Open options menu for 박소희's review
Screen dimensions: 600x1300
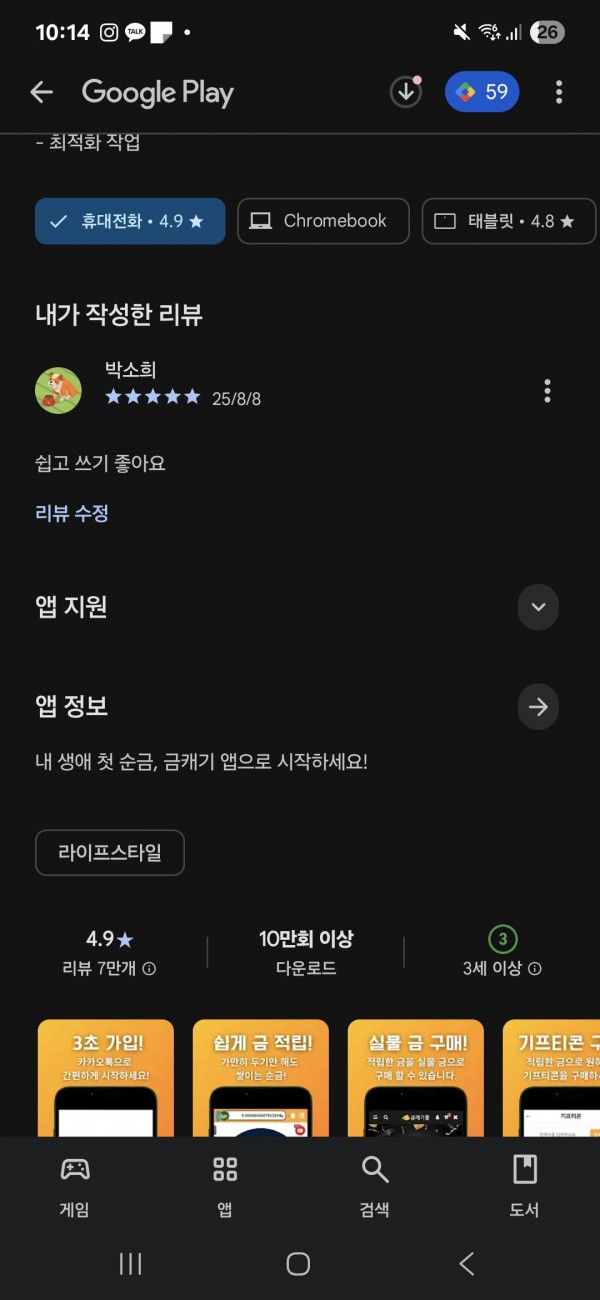547,390
